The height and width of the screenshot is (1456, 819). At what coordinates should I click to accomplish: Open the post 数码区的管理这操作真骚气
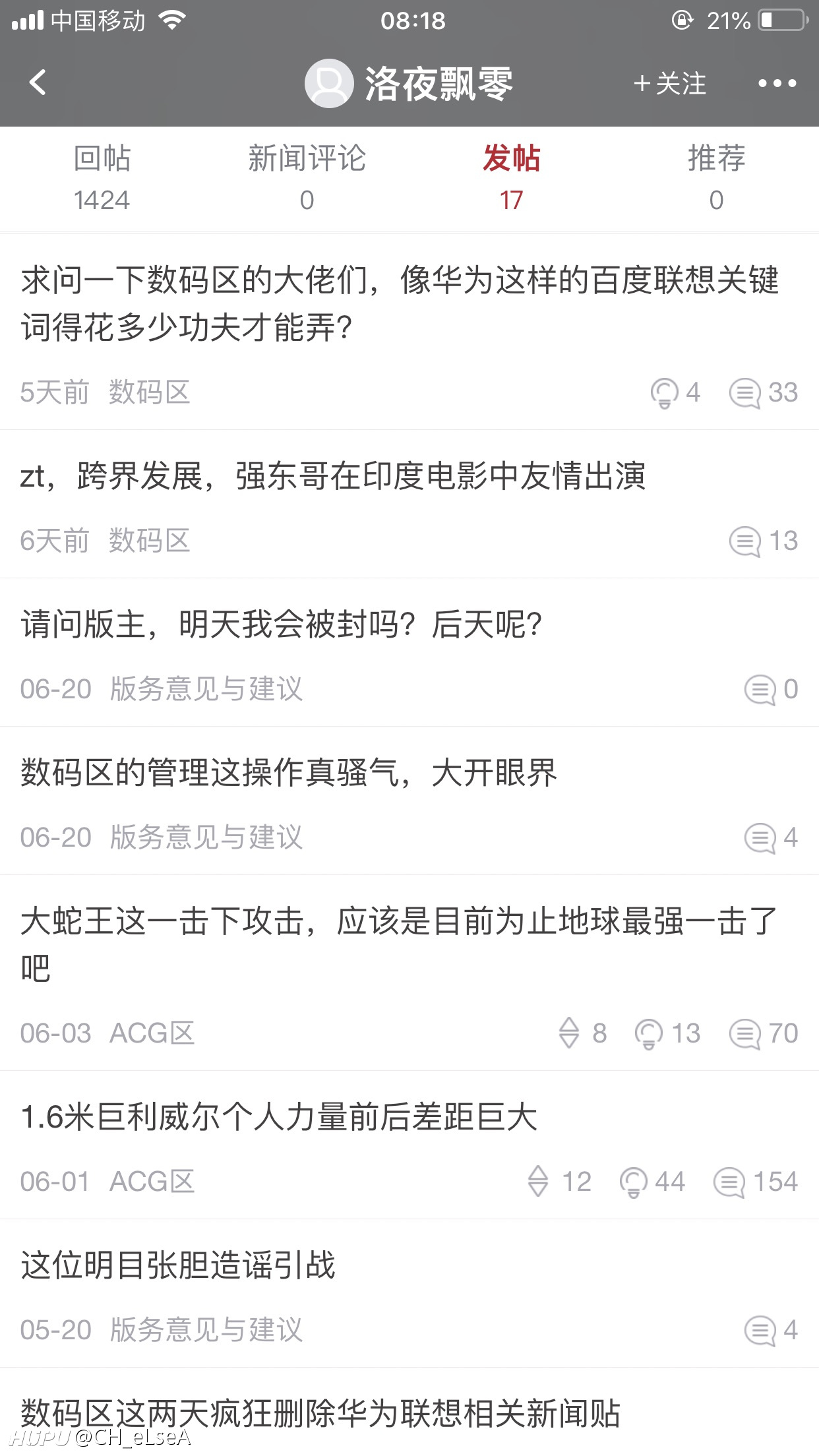point(409,801)
